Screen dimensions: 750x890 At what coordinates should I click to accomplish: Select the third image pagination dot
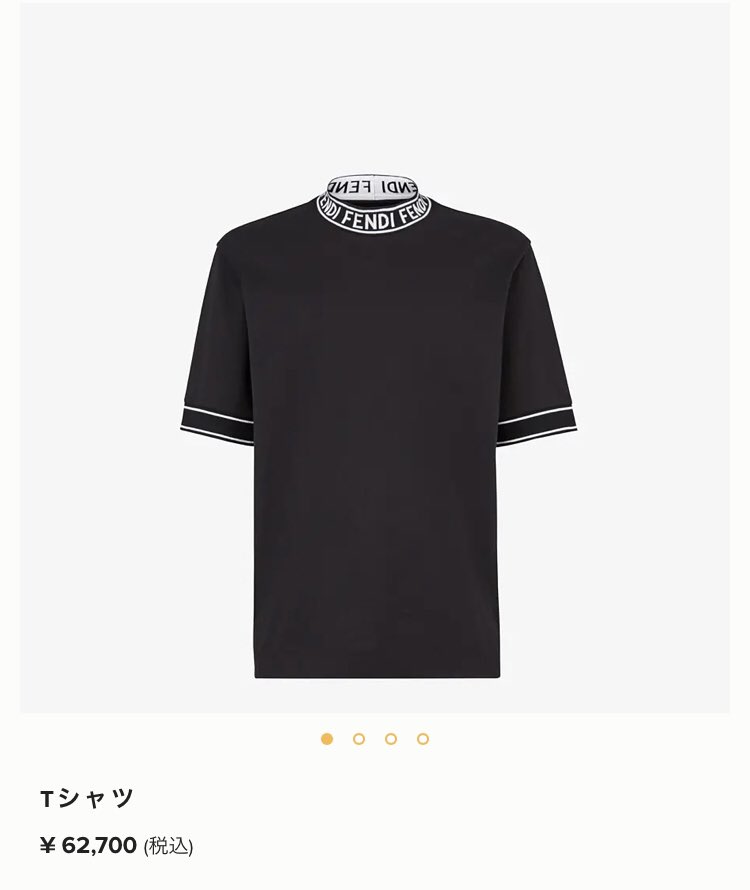point(389,741)
